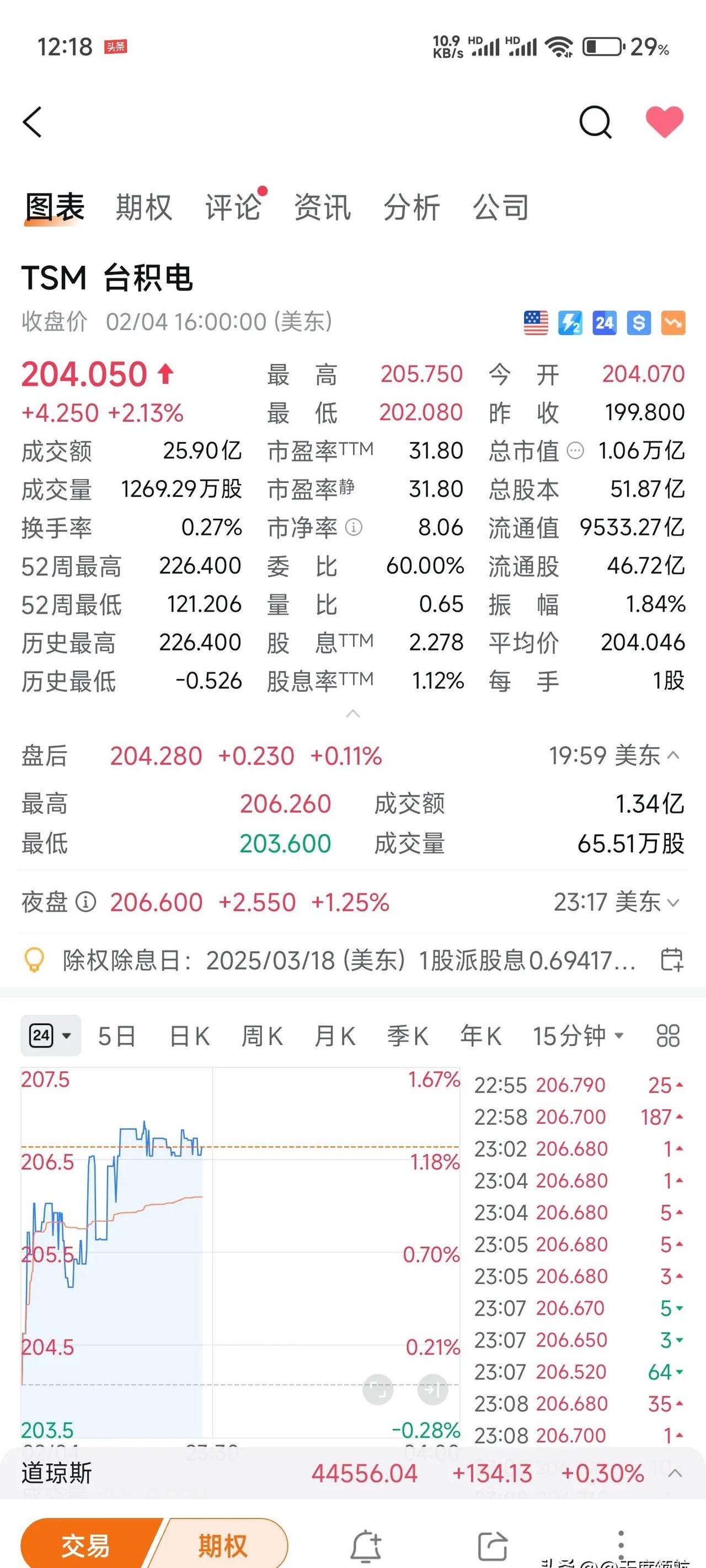The width and height of the screenshot is (706, 1568).
Task: Open the 分析 tab
Action: (x=412, y=207)
